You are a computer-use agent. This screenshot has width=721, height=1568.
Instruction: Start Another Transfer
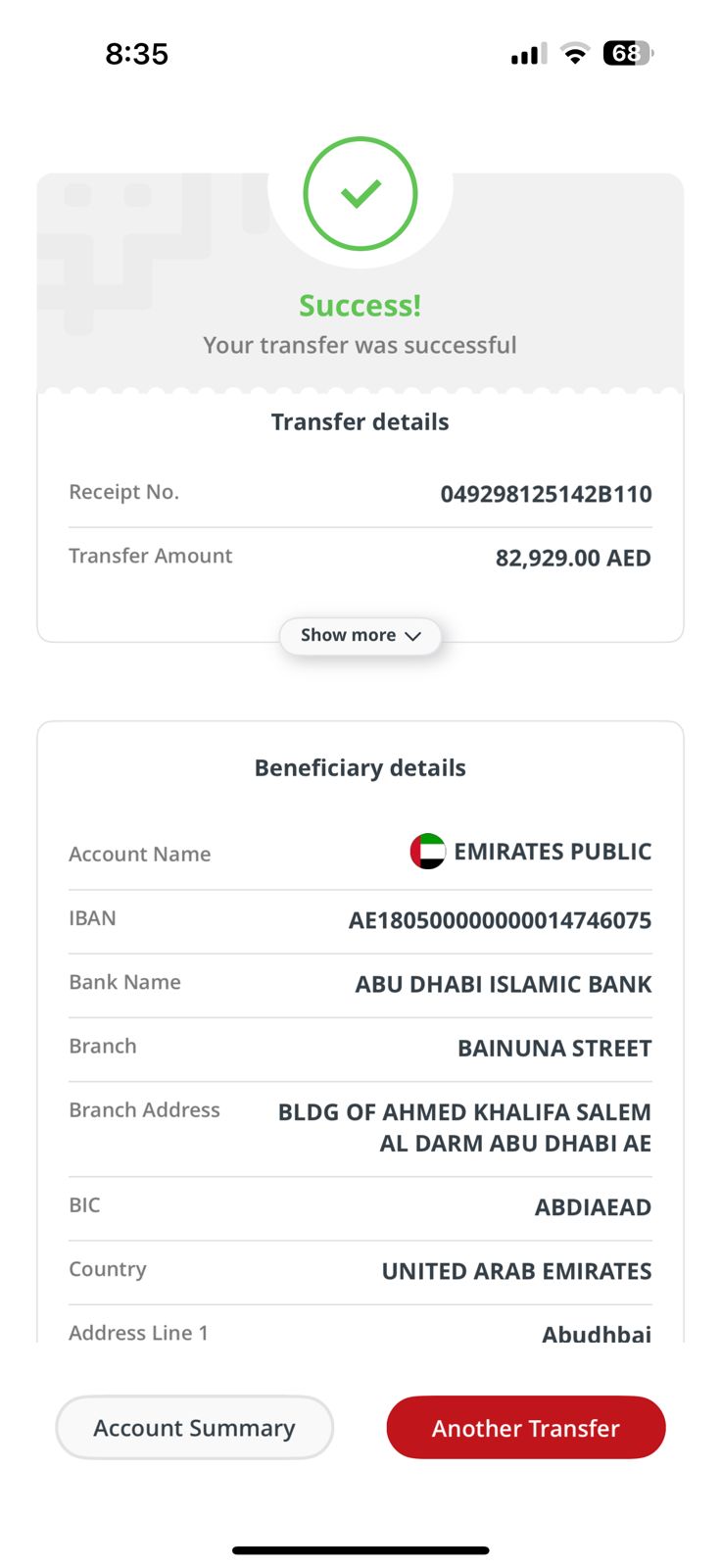(526, 1428)
